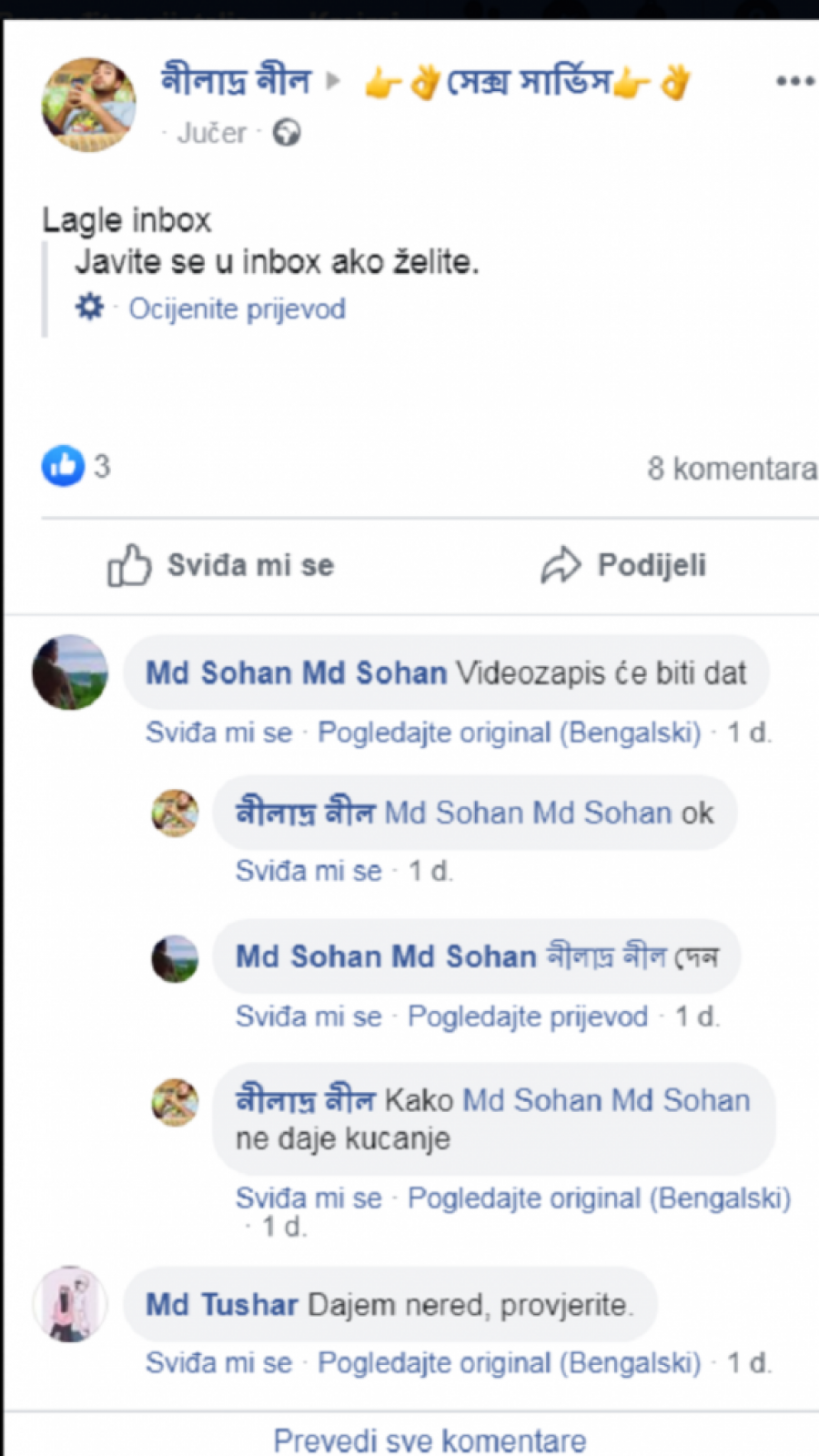View original of the ne daje kucanje reply

599,1198
